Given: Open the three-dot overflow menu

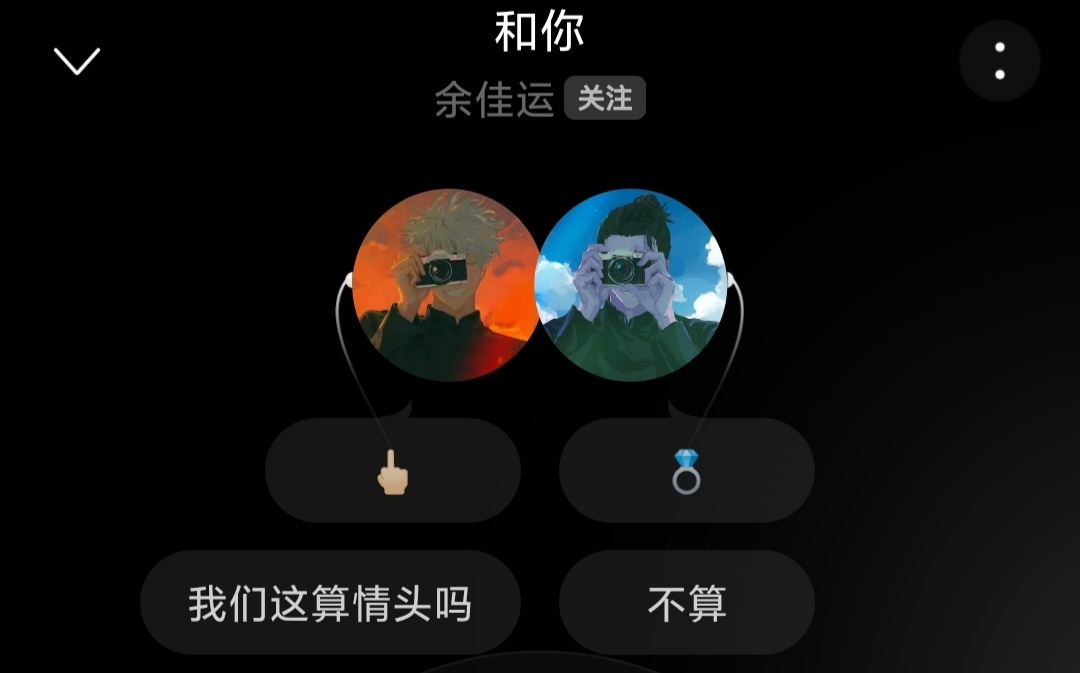Looking at the screenshot, I should (x=999, y=61).
